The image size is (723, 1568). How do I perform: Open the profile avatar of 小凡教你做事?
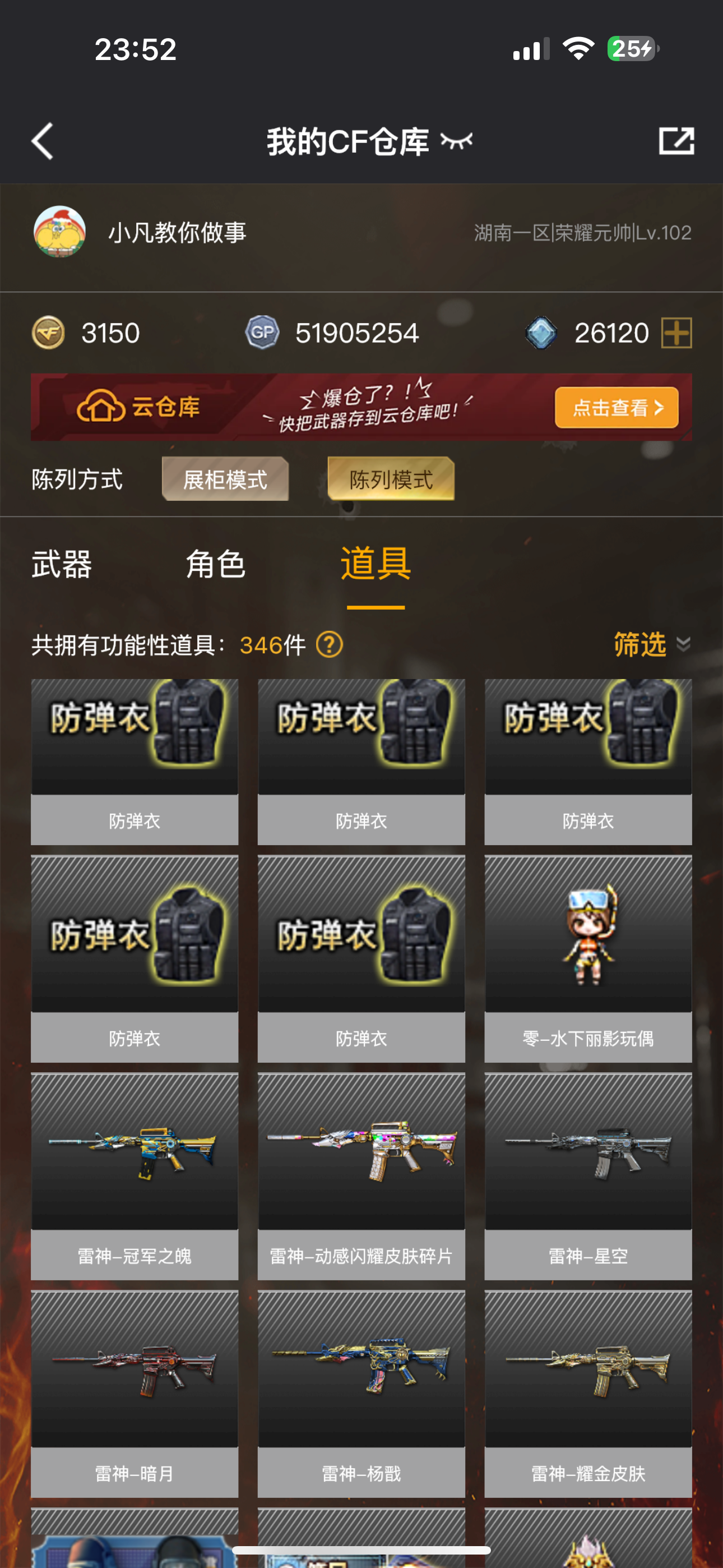coord(59,232)
